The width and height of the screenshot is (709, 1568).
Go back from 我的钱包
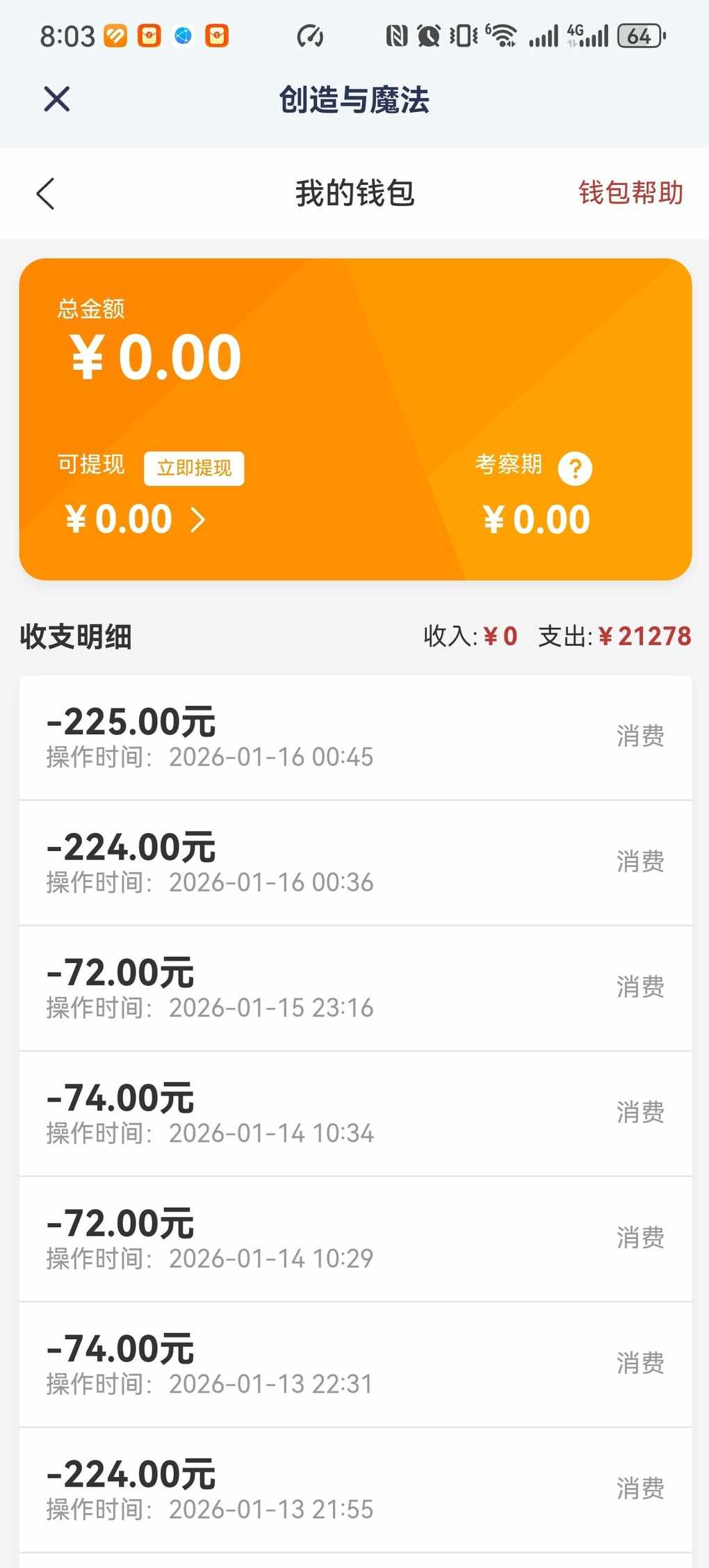pos(46,193)
